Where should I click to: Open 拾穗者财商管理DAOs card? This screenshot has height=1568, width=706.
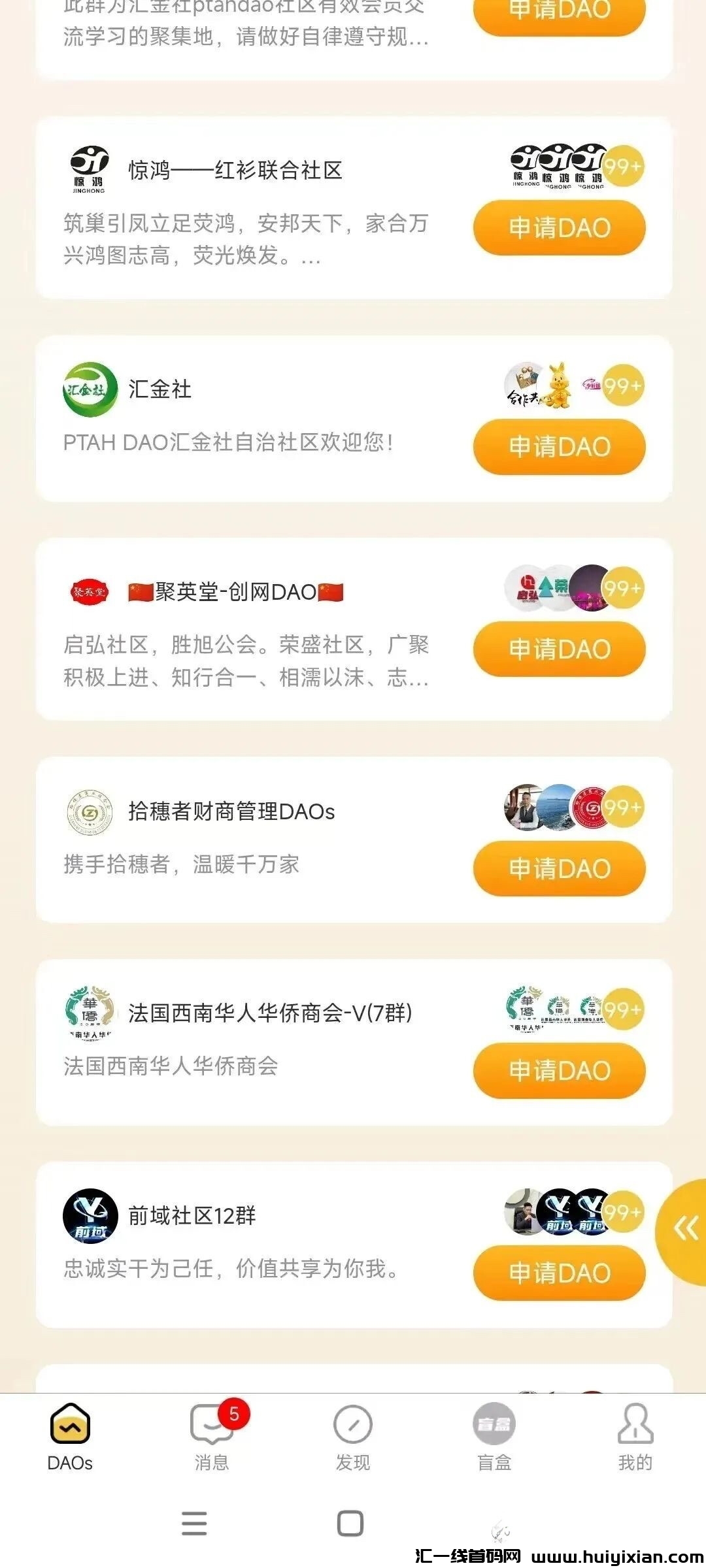point(248,840)
